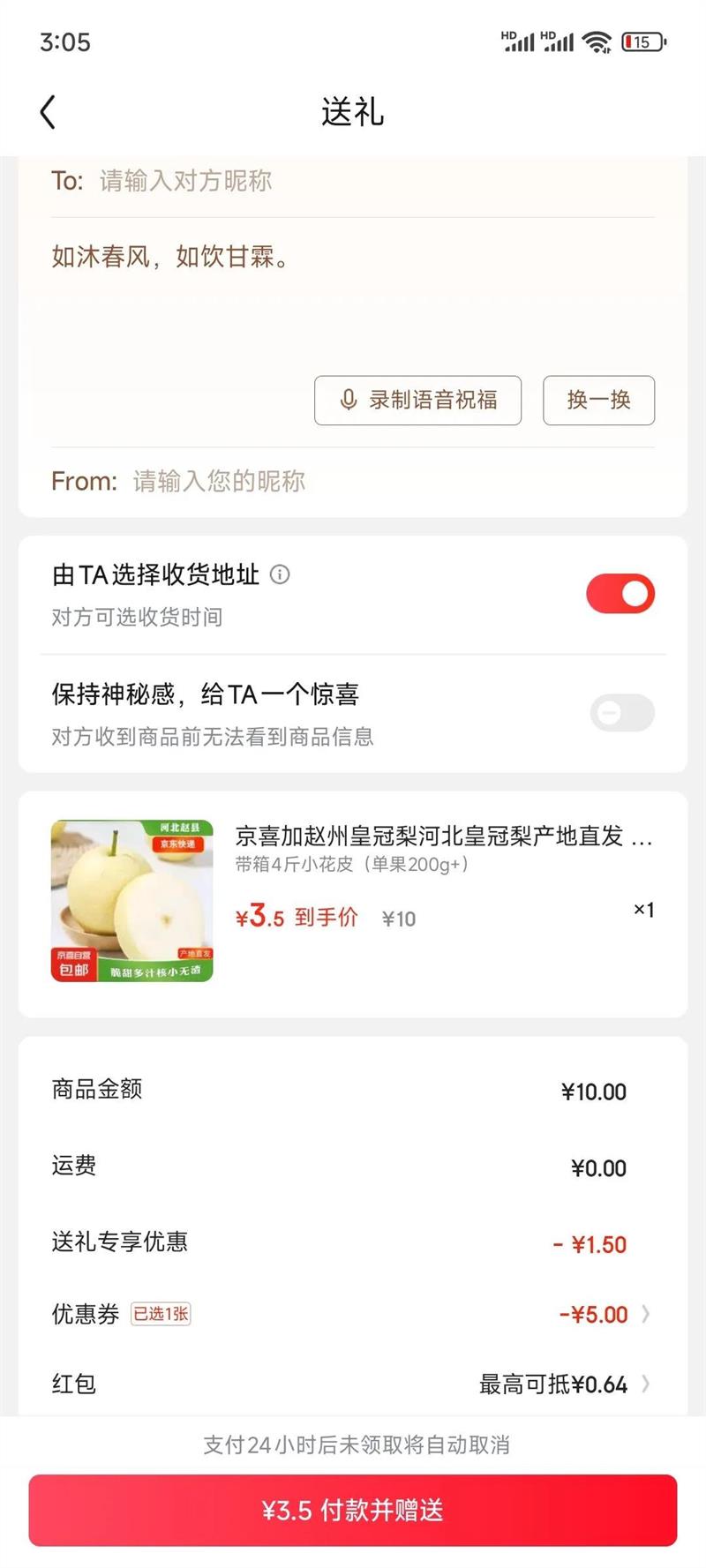This screenshot has height=1568, width=706.
Task: Open 红包 red packet row
Action: tap(353, 1384)
